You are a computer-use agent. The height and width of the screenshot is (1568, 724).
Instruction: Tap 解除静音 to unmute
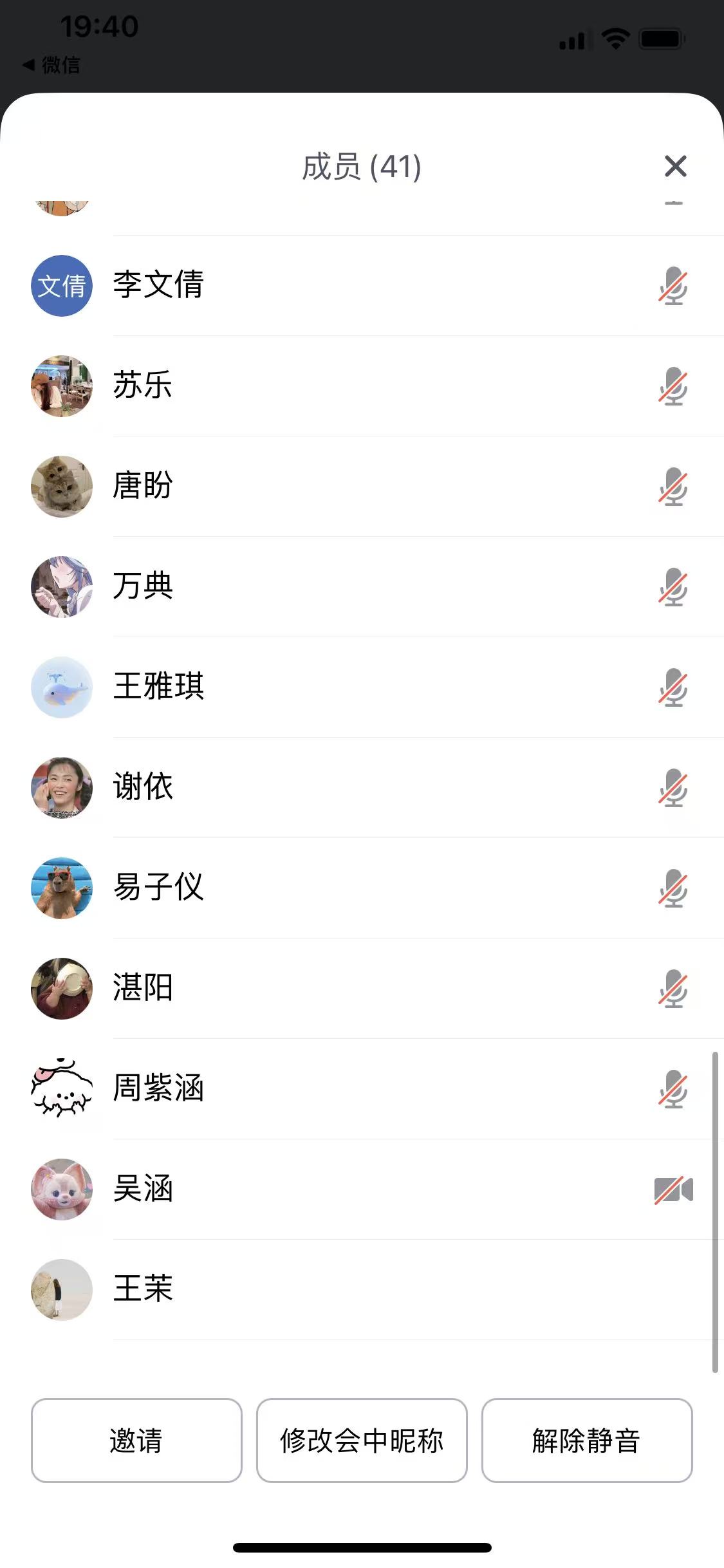[586, 1440]
